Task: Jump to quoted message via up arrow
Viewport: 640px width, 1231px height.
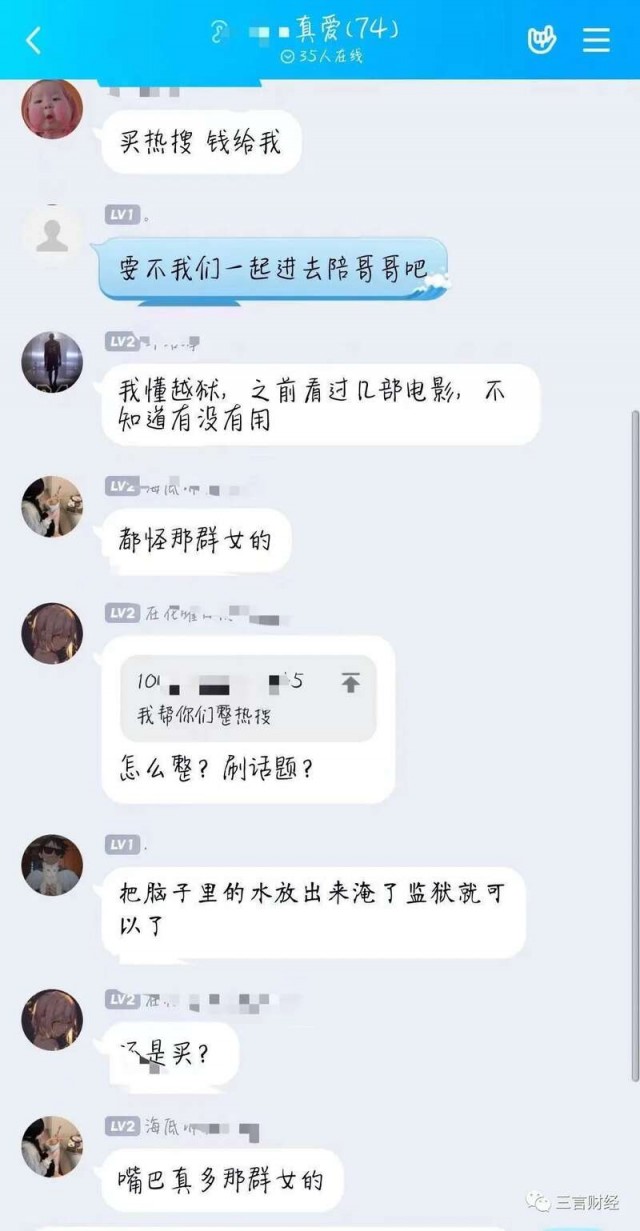Action: (x=350, y=683)
